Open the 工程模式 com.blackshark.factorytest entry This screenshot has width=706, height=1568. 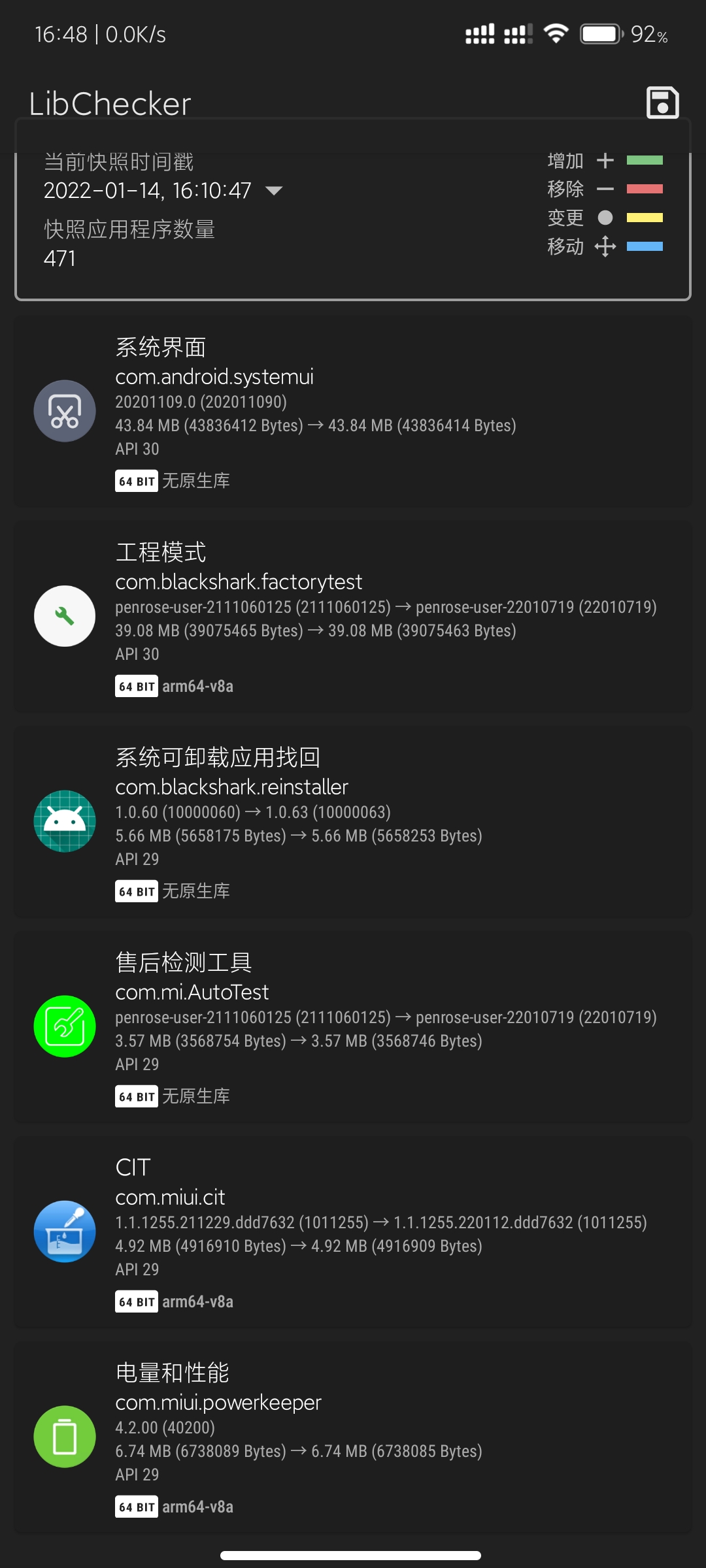pos(353,617)
